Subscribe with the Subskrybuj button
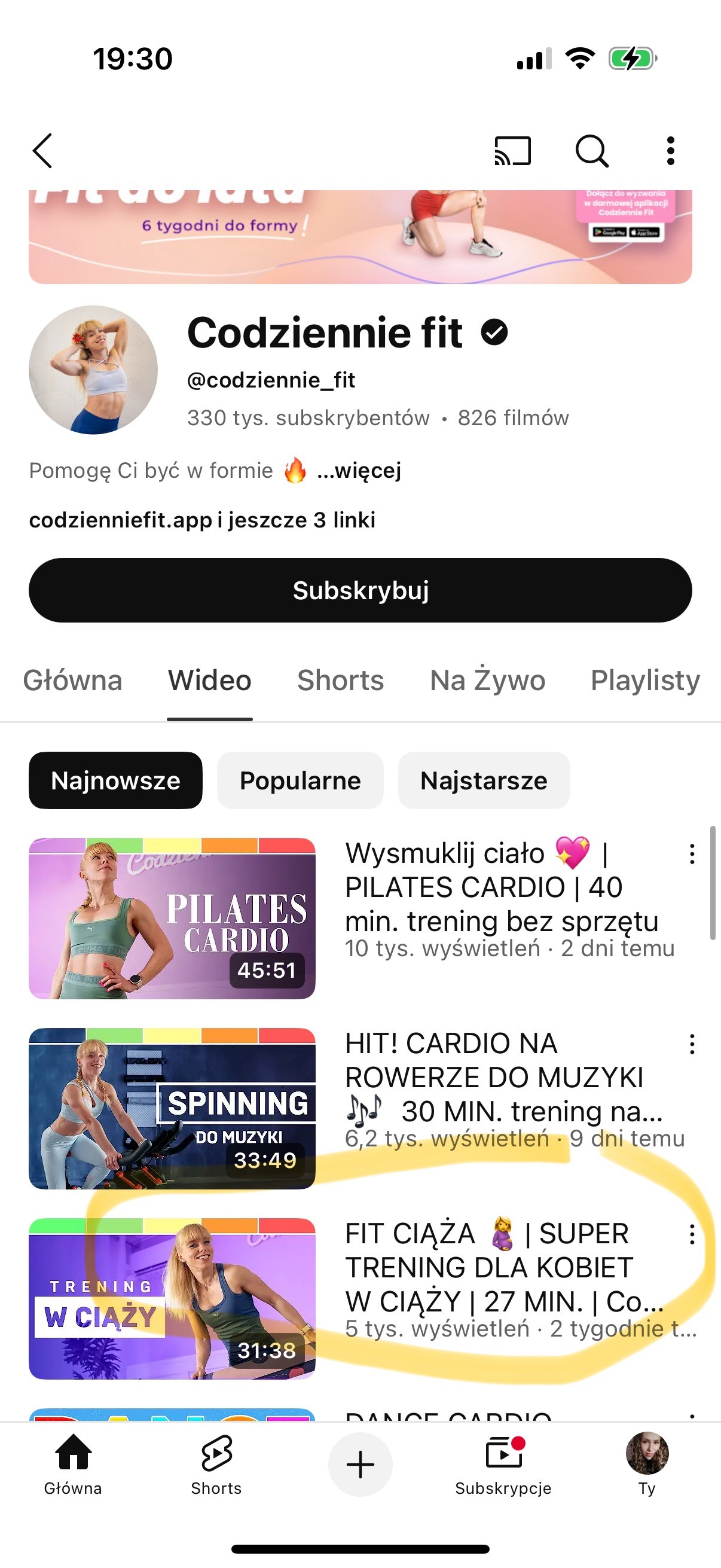721x1568 pixels. click(360, 590)
